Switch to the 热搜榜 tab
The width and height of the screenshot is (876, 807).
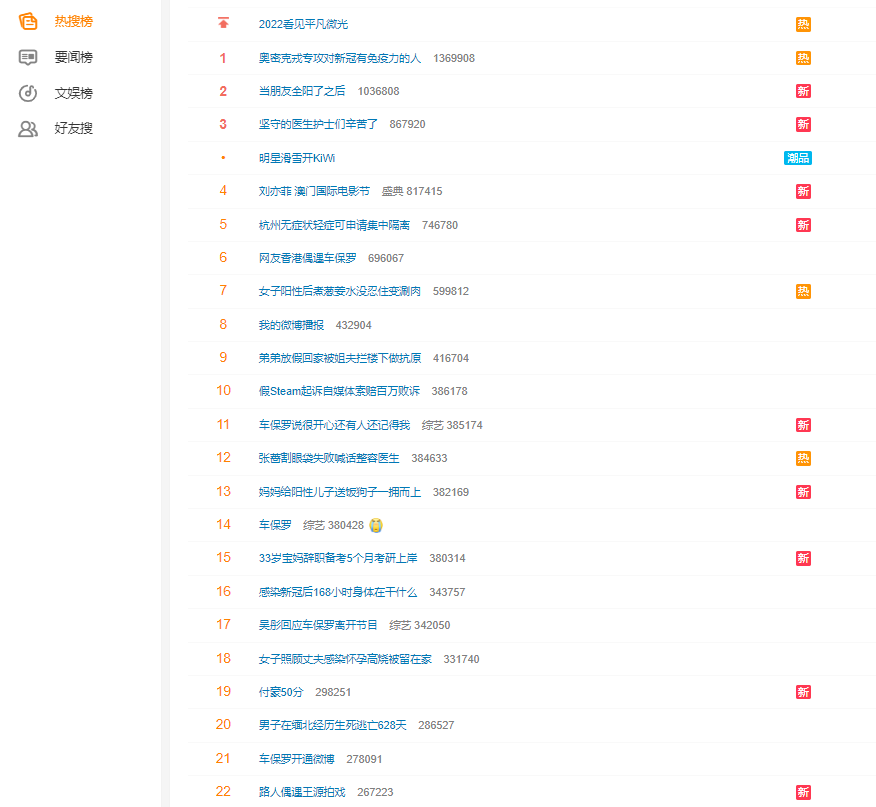[73, 21]
